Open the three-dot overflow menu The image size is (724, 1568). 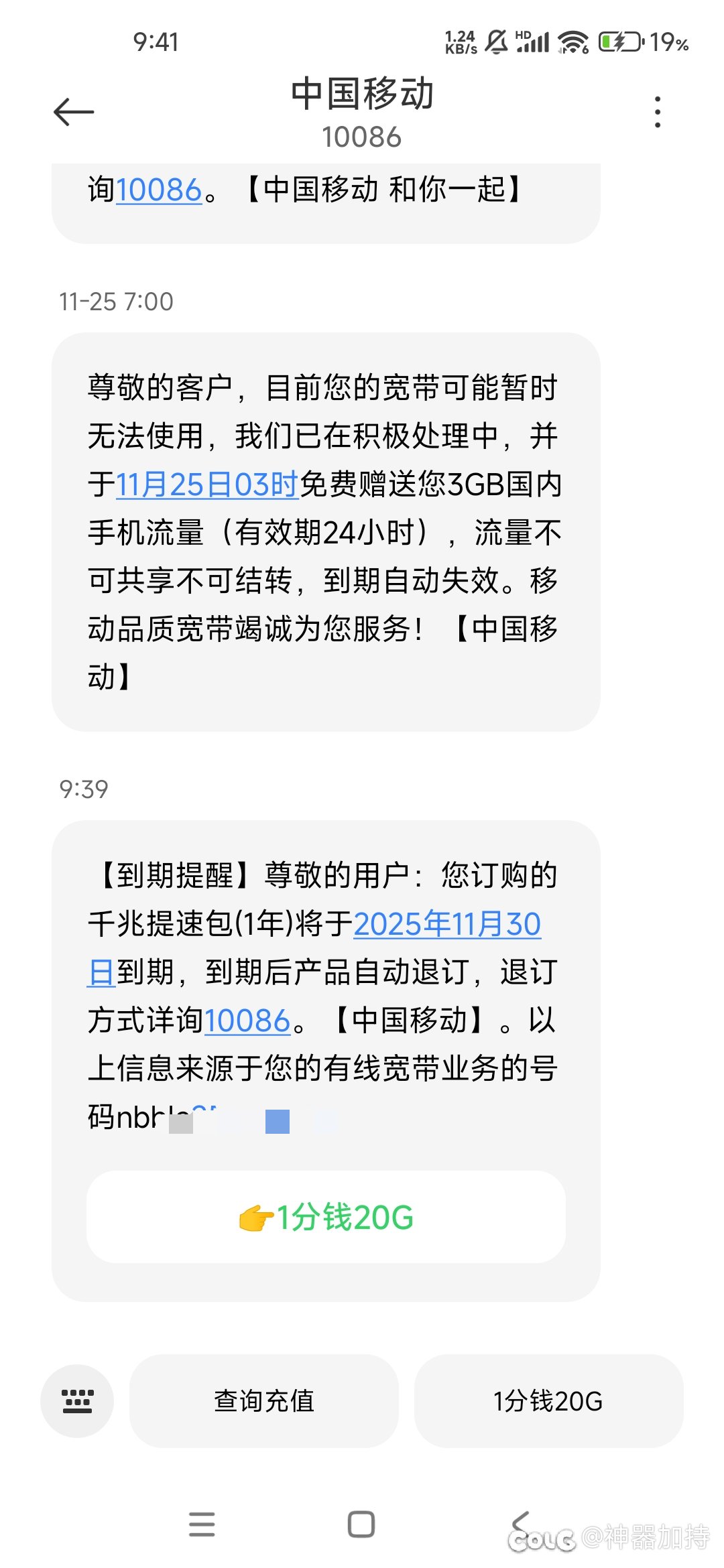[x=657, y=111]
